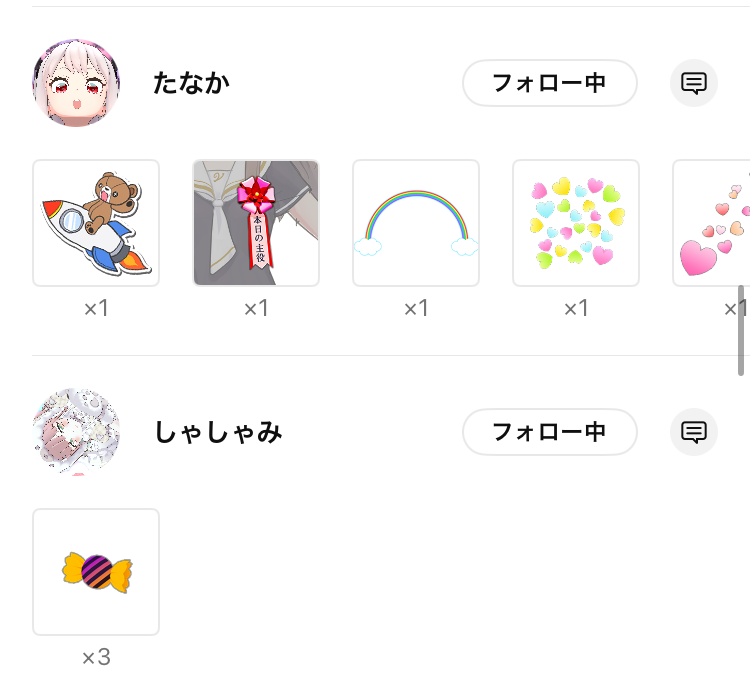Open the pink hearts gift tile
The image size is (750, 697).
click(712, 223)
